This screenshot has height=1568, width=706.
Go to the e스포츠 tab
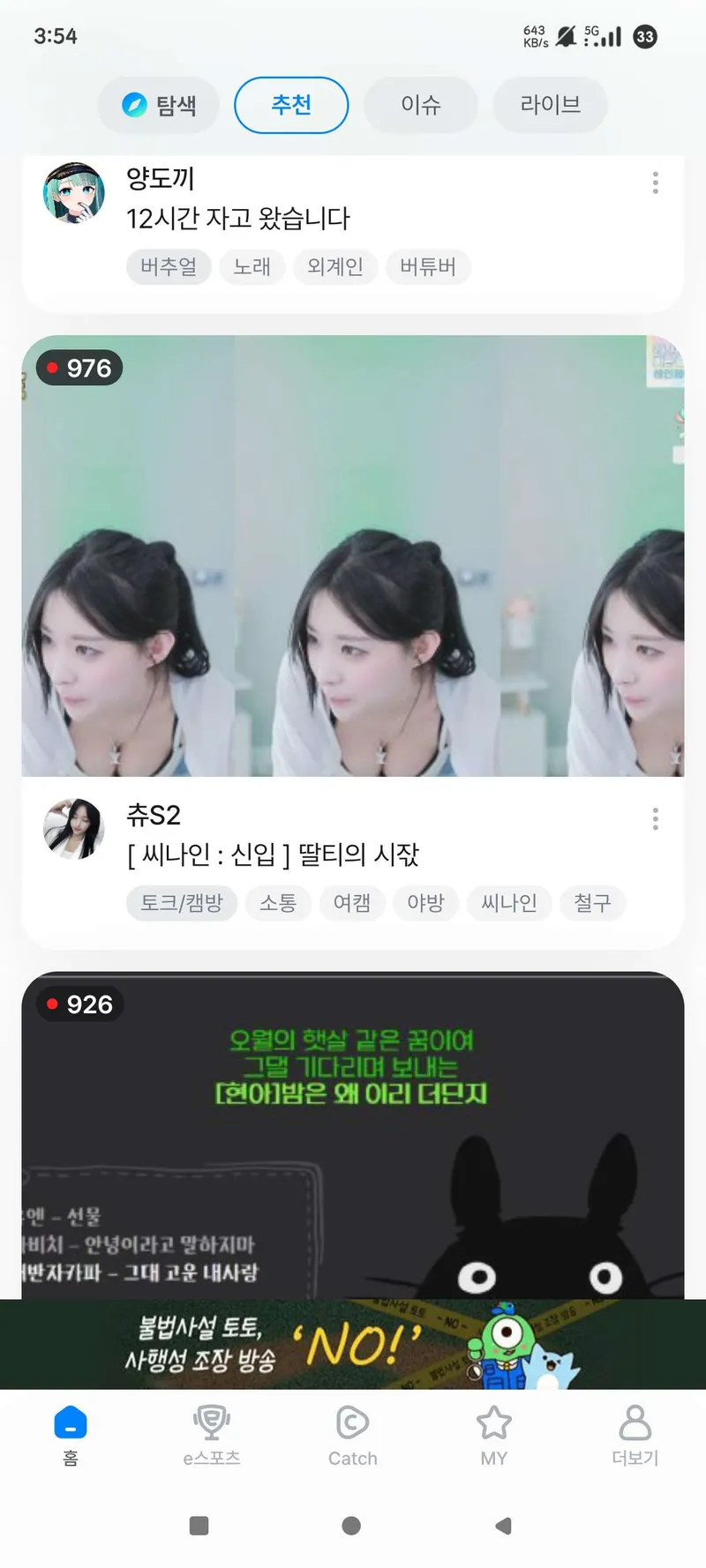pyautogui.click(x=212, y=1435)
